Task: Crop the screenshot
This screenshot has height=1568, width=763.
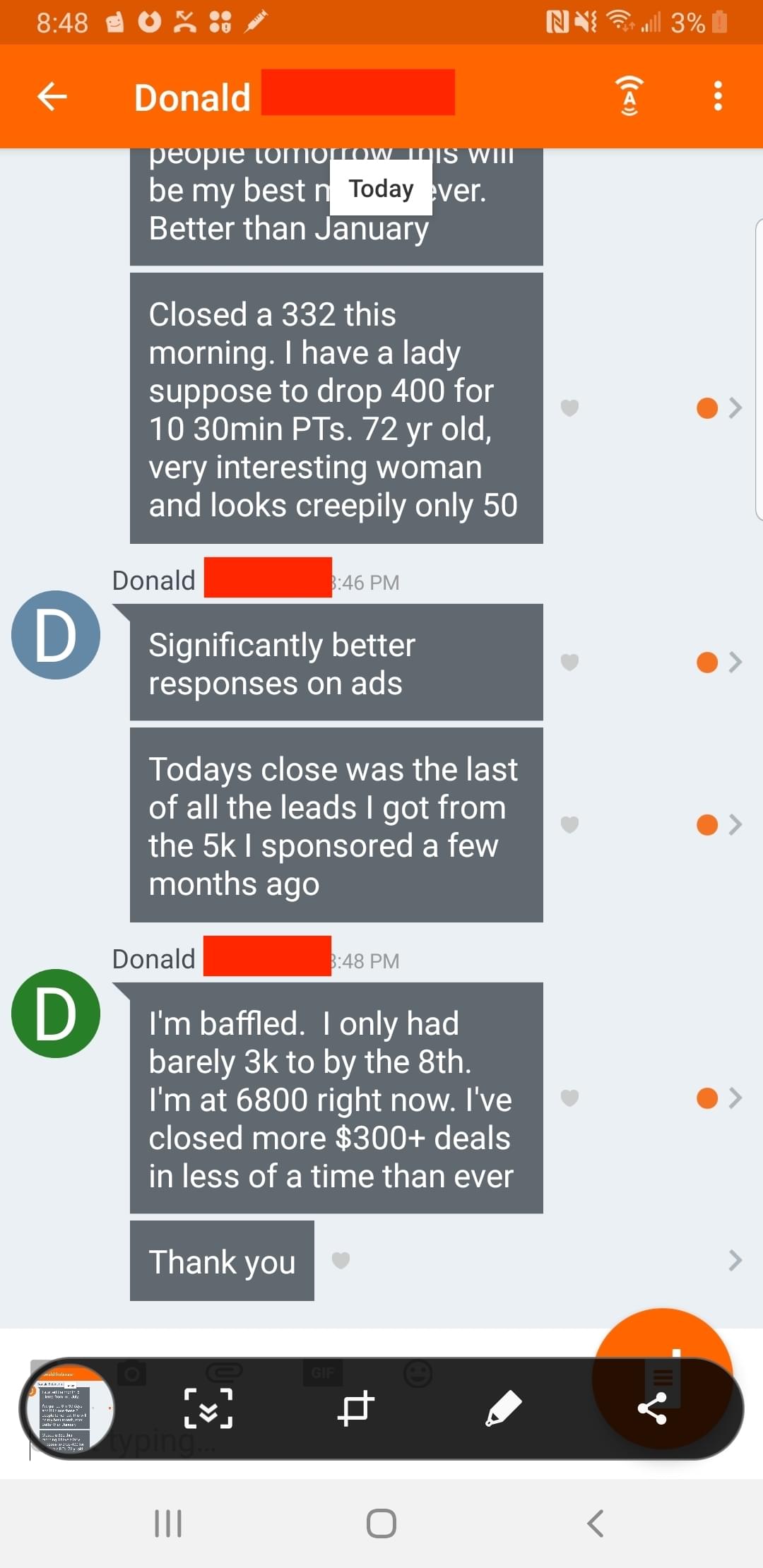Action: coord(355,1408)
